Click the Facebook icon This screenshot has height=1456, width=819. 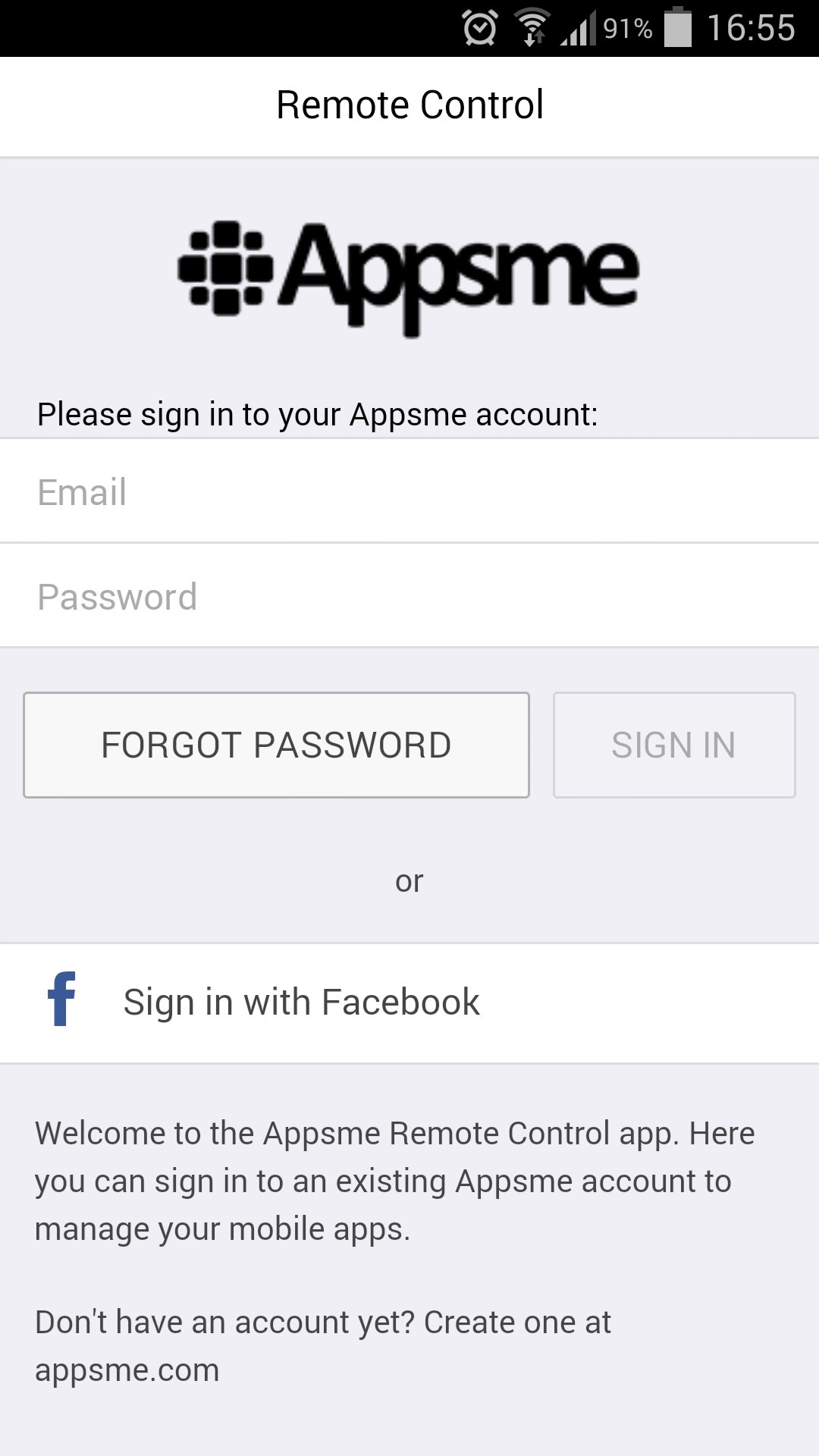[x=62, y=1001]
